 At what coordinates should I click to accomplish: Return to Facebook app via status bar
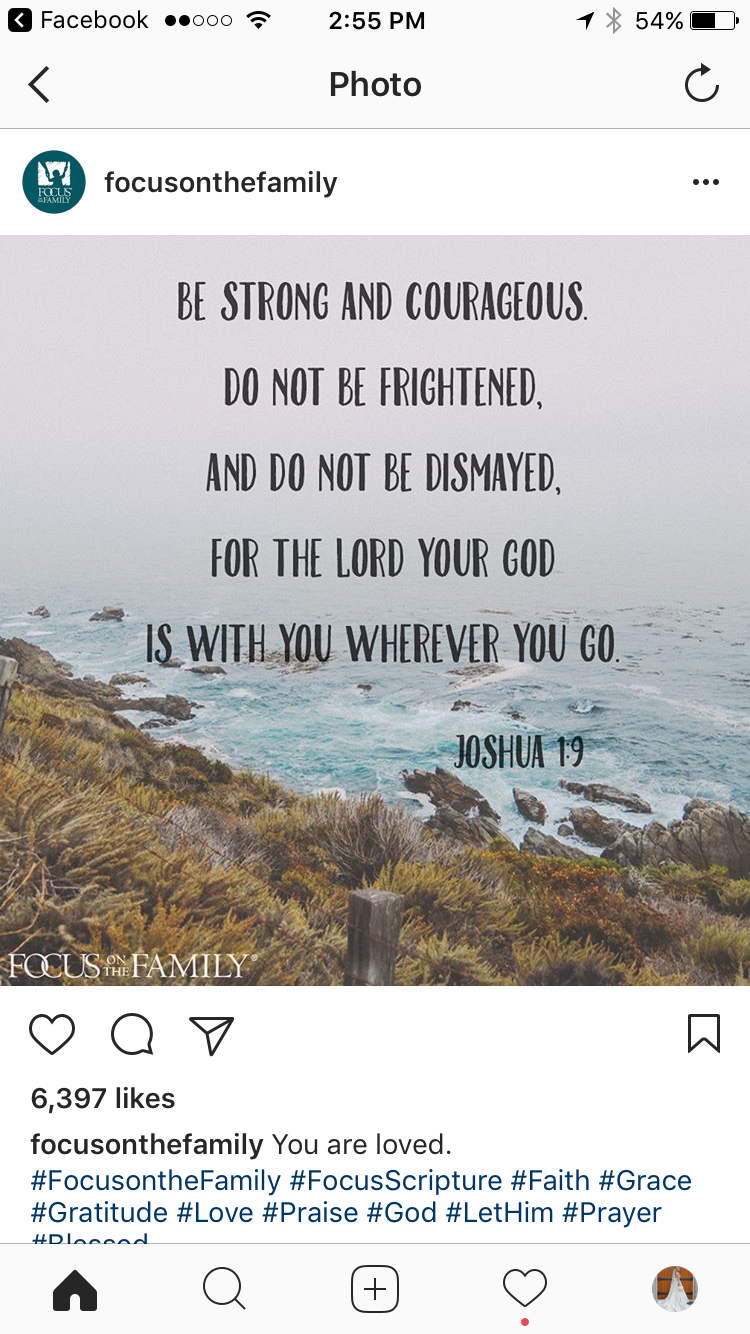(78, 20)
